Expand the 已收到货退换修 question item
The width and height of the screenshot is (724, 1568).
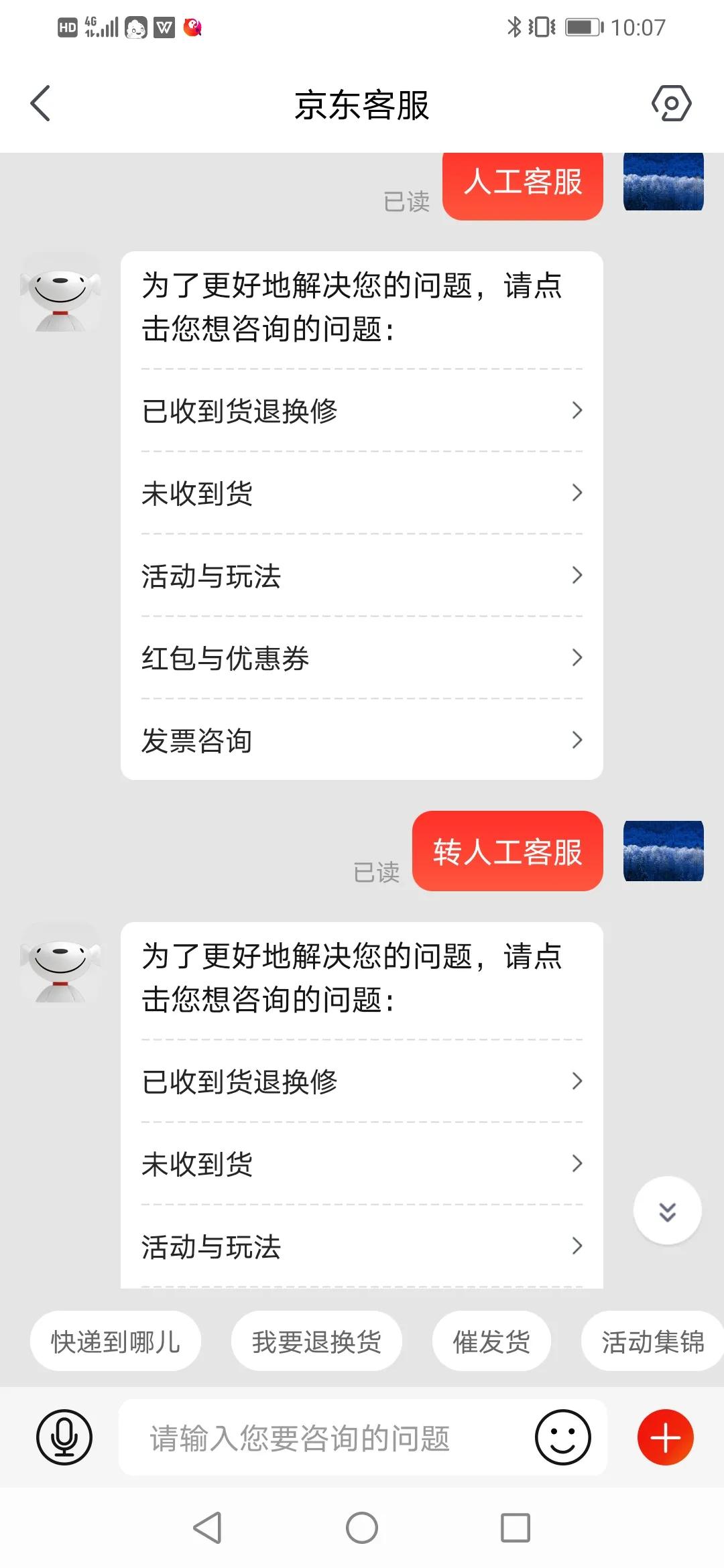(362, 411)
